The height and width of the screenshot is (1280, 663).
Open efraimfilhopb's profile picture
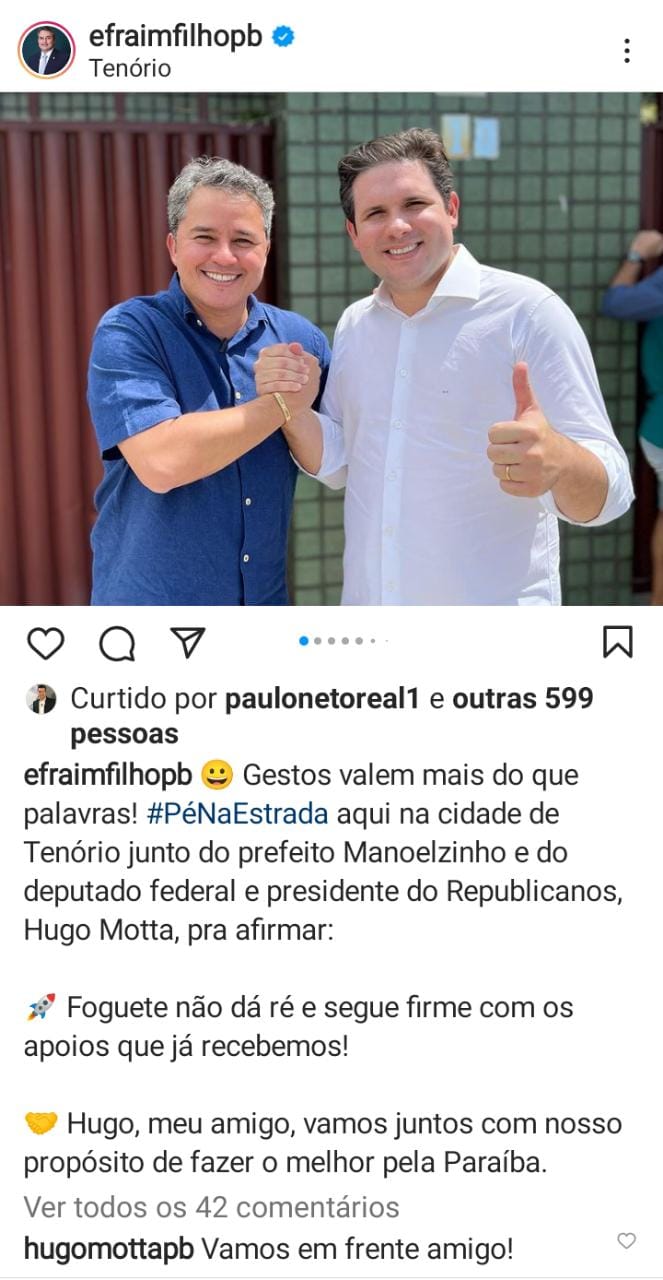pos(46,50)
